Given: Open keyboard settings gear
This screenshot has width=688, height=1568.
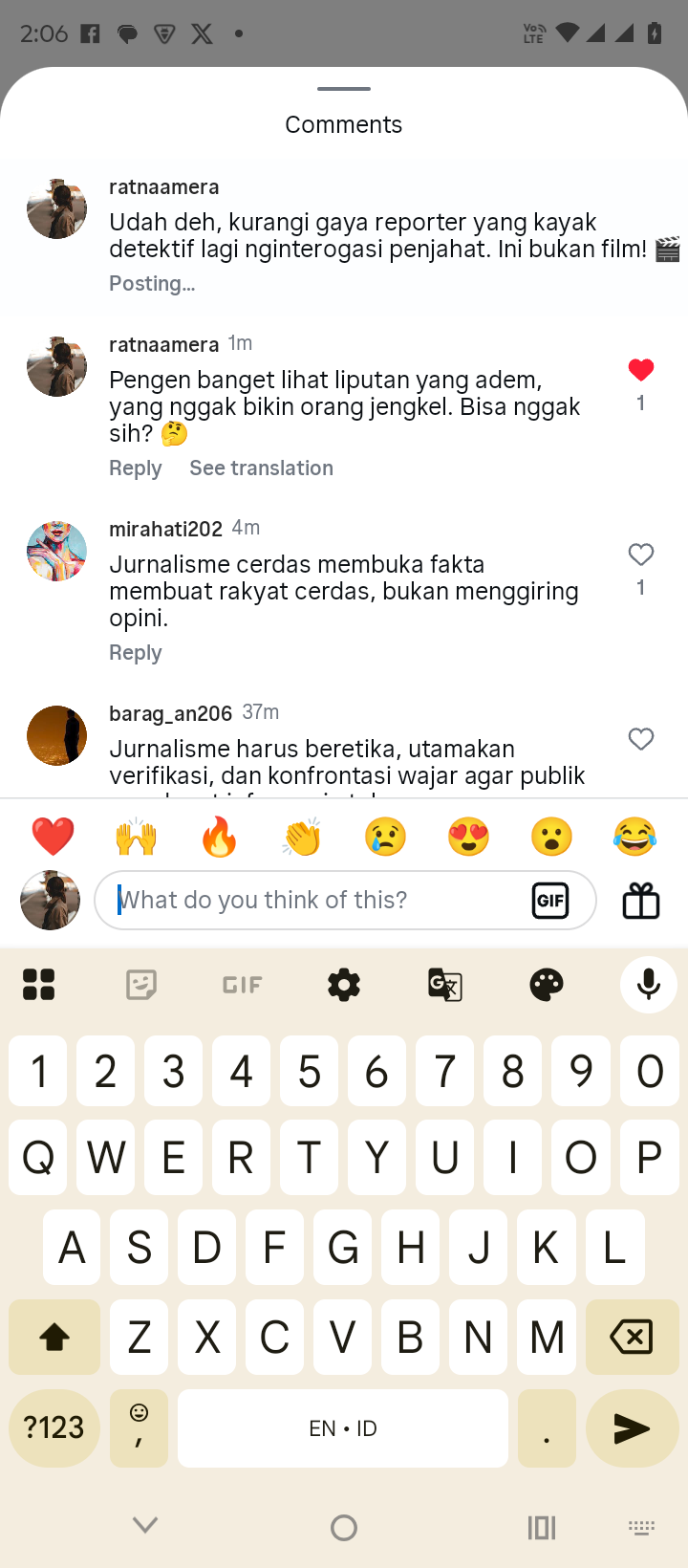Looking at the screenshot, I should click(344, 984).
